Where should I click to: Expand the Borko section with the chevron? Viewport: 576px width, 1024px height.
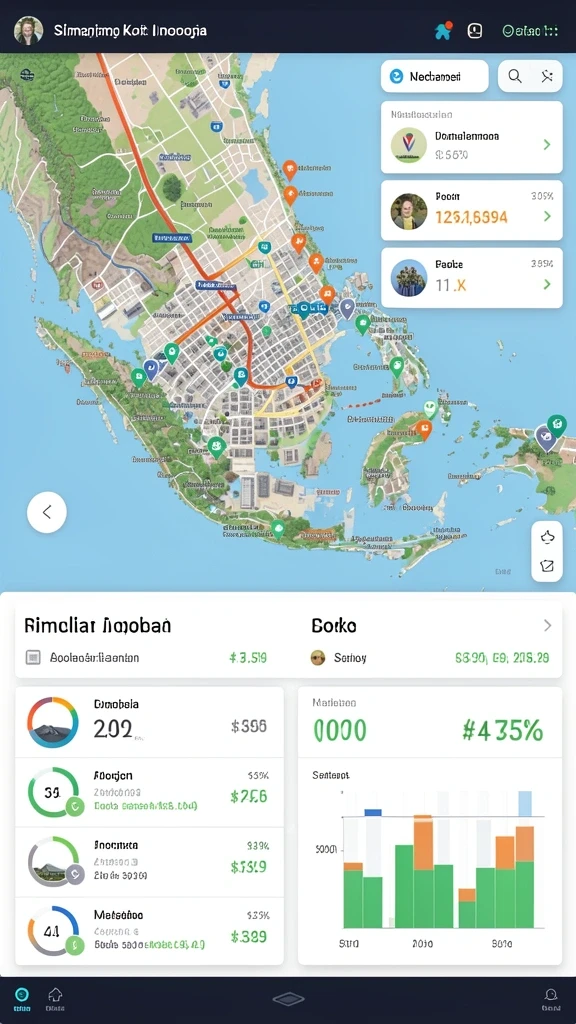pyautogui.click(x=547, y=626)
